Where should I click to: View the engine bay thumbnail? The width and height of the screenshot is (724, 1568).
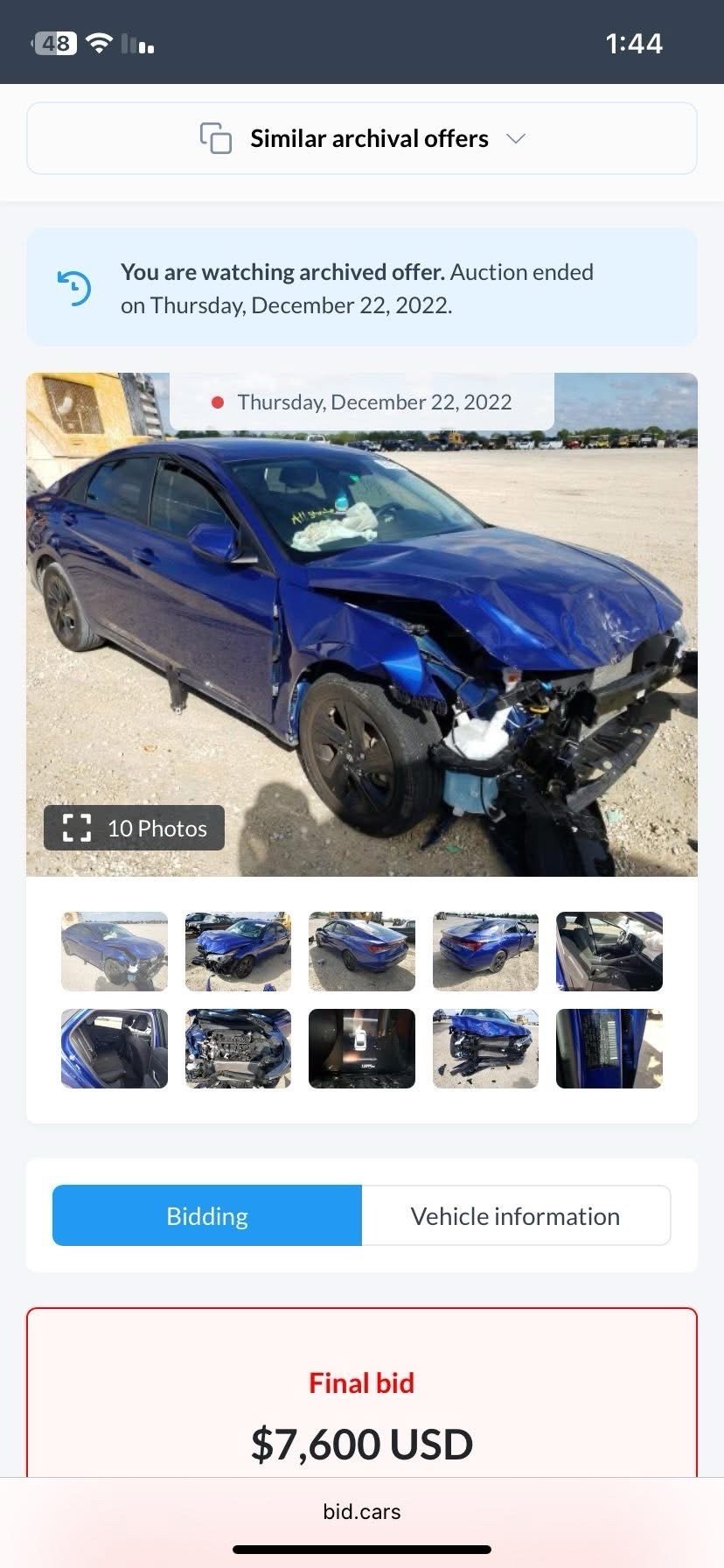(x=238, y=1048)
